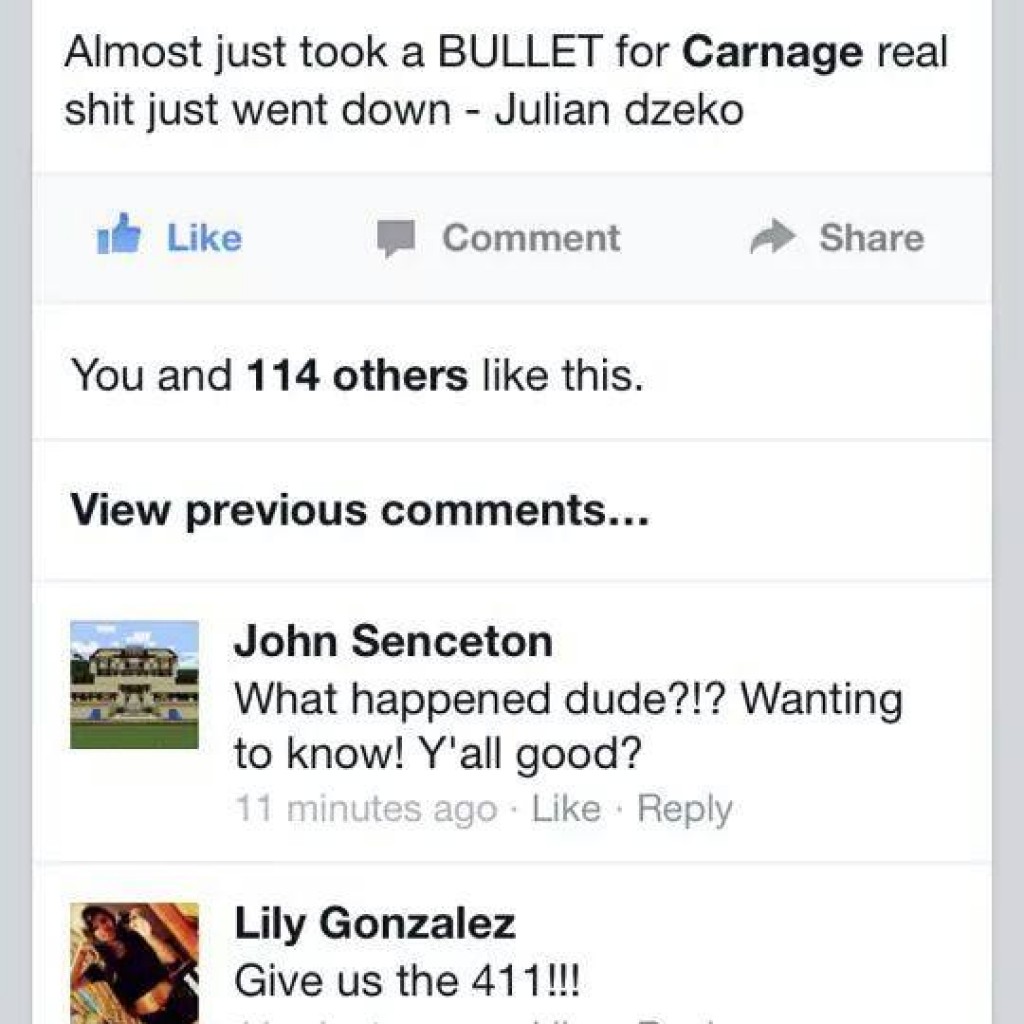The width and height of the screenshot is (1024, 1024).
Task: Tap the name Lily Gonzalez
Action: tap(374, 924)
